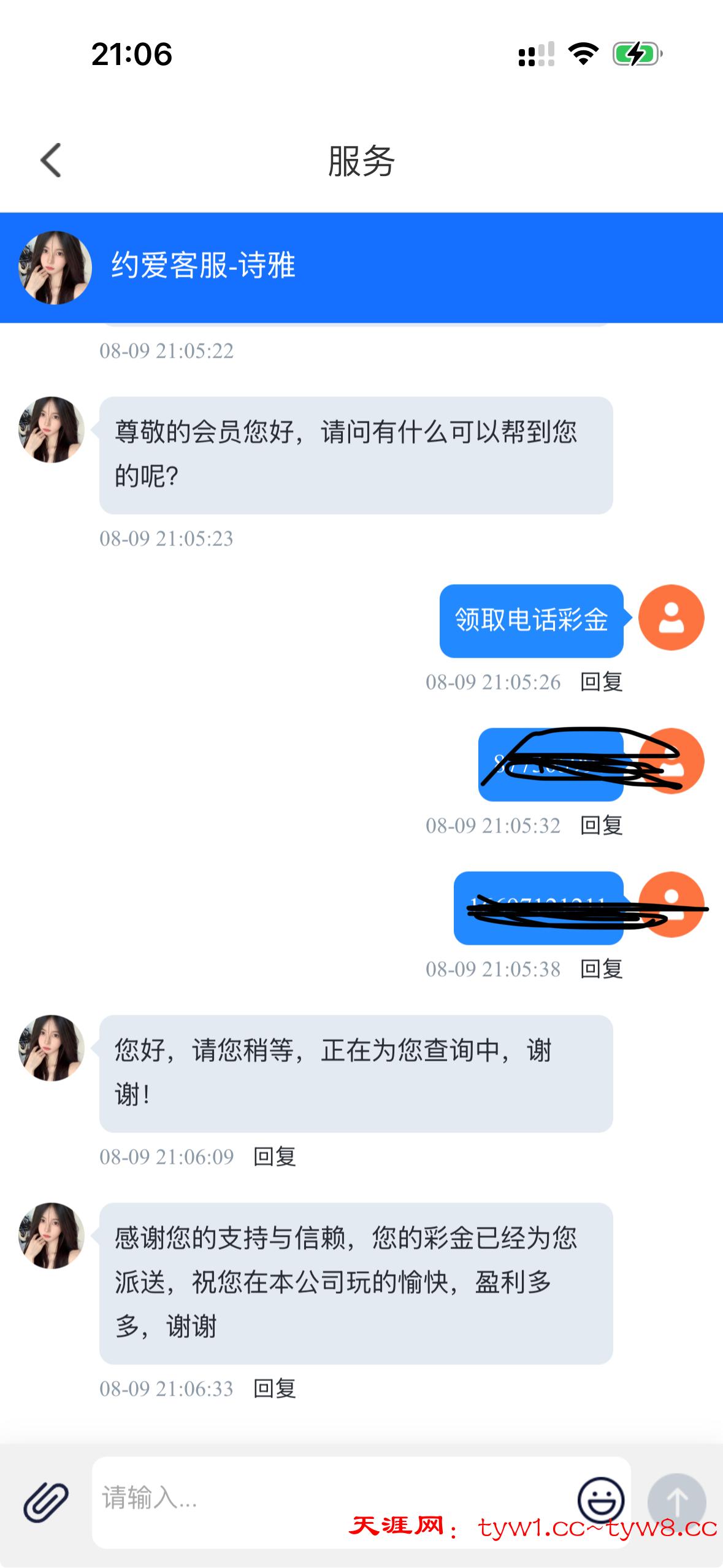This screenshot has width=723, height=1568.
Task: Tap 回复 under the 领取电话彩金 message
Action: click(x=601, y=682)
